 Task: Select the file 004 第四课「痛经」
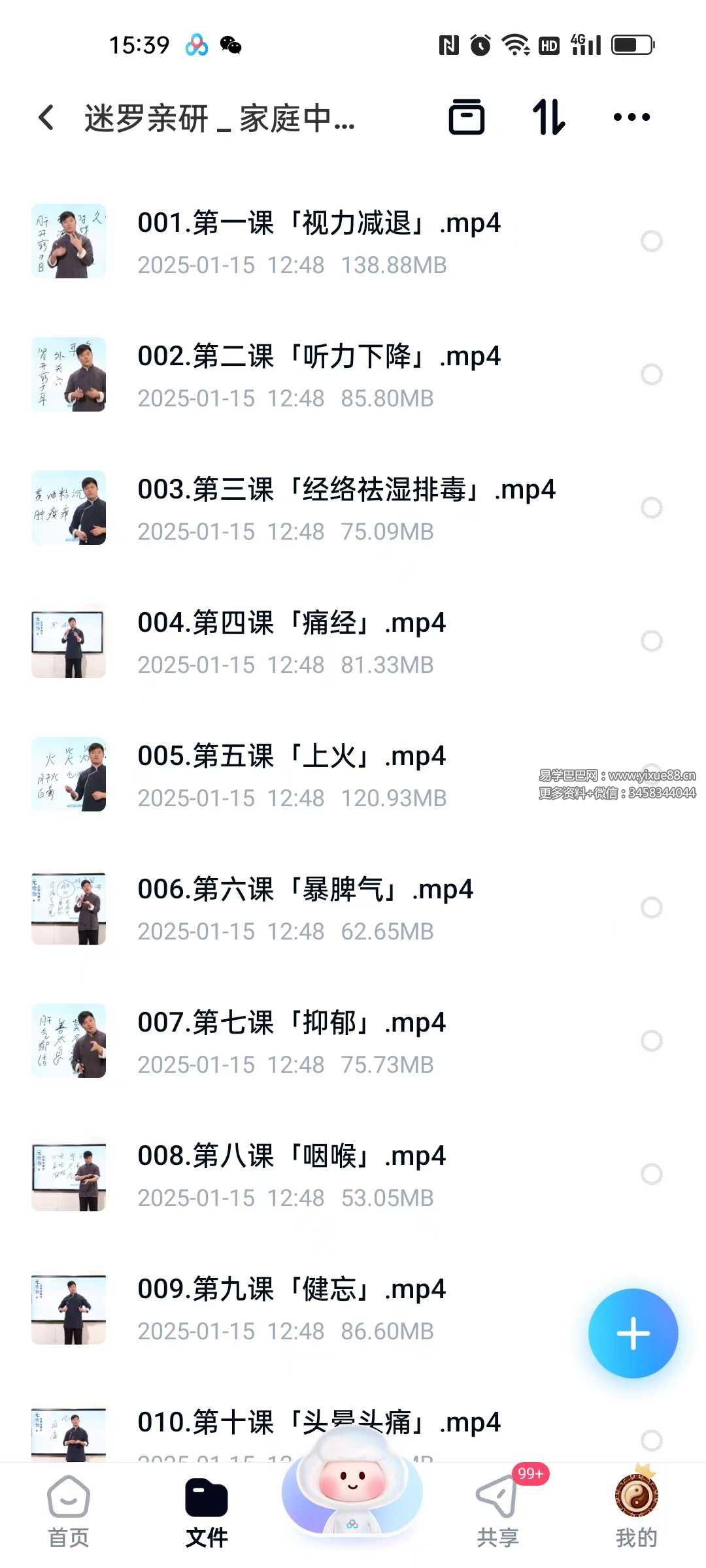click(x=651, y=641)
